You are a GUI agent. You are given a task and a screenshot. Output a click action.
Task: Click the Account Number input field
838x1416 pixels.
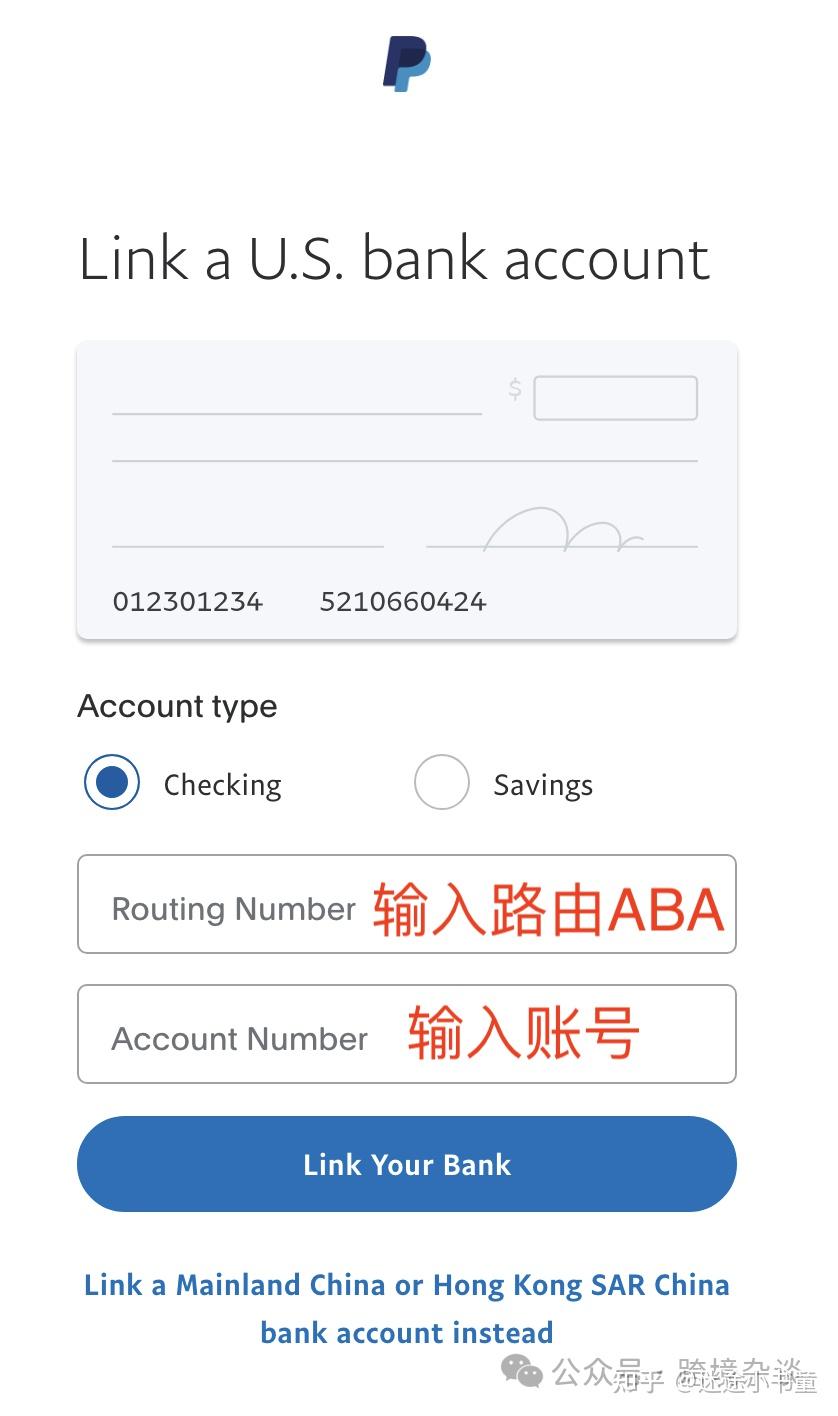tap(406, 1034)
